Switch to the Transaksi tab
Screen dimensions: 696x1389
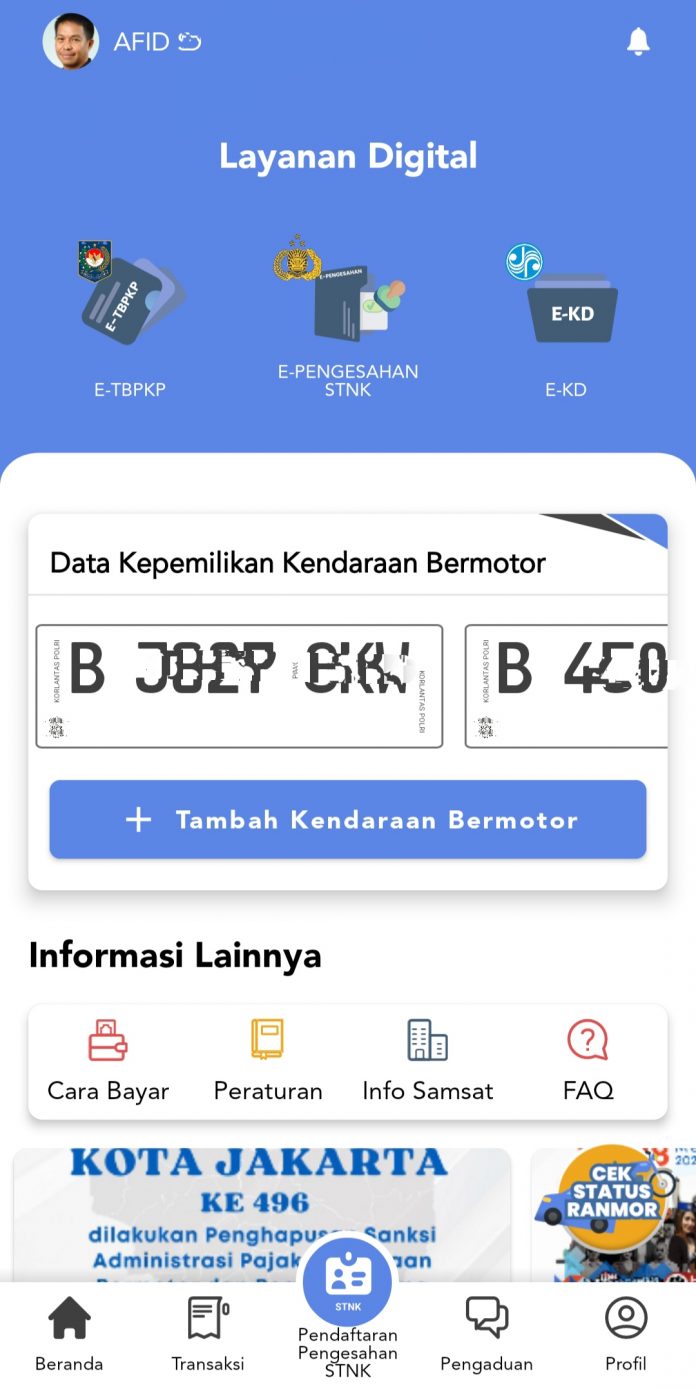point(208,1334)
